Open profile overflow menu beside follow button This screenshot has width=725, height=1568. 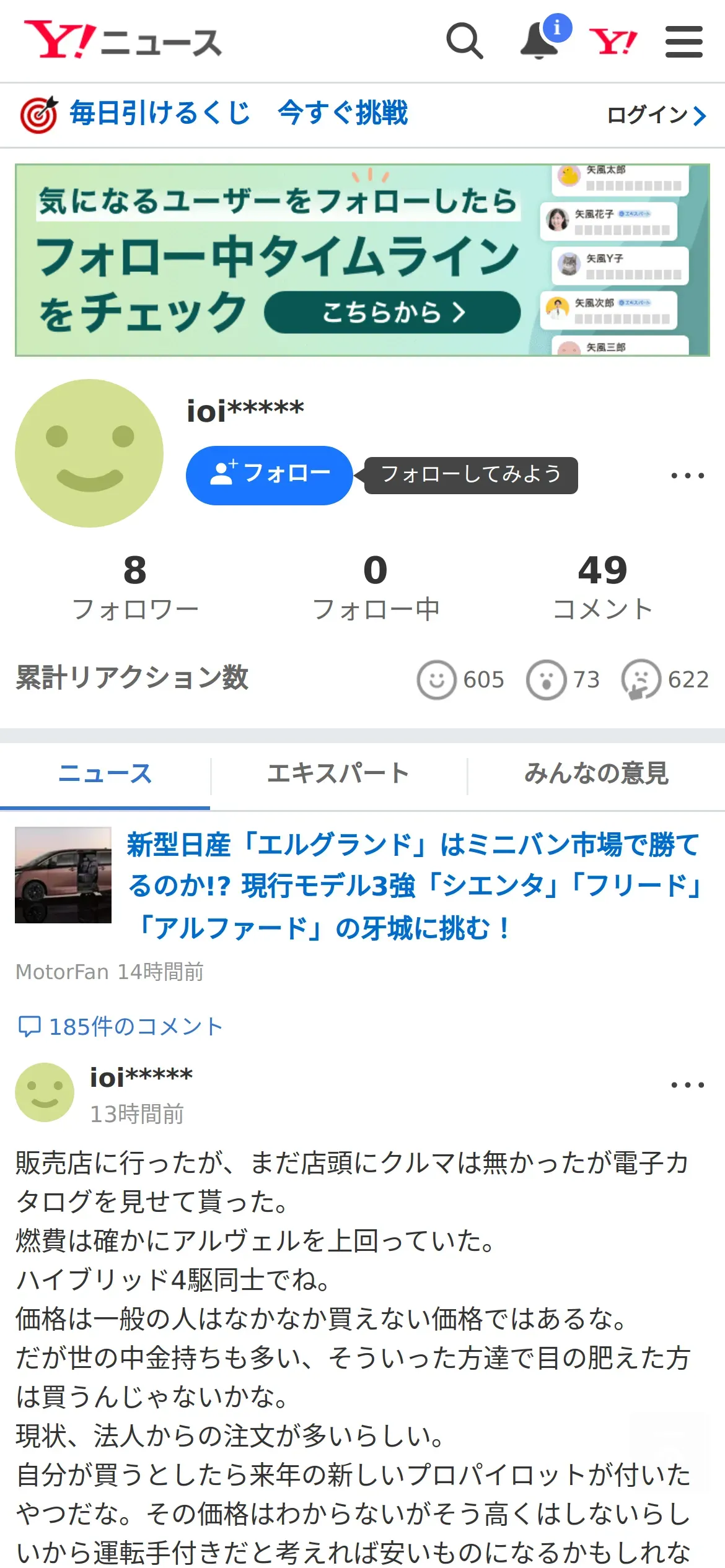(688, 476)
